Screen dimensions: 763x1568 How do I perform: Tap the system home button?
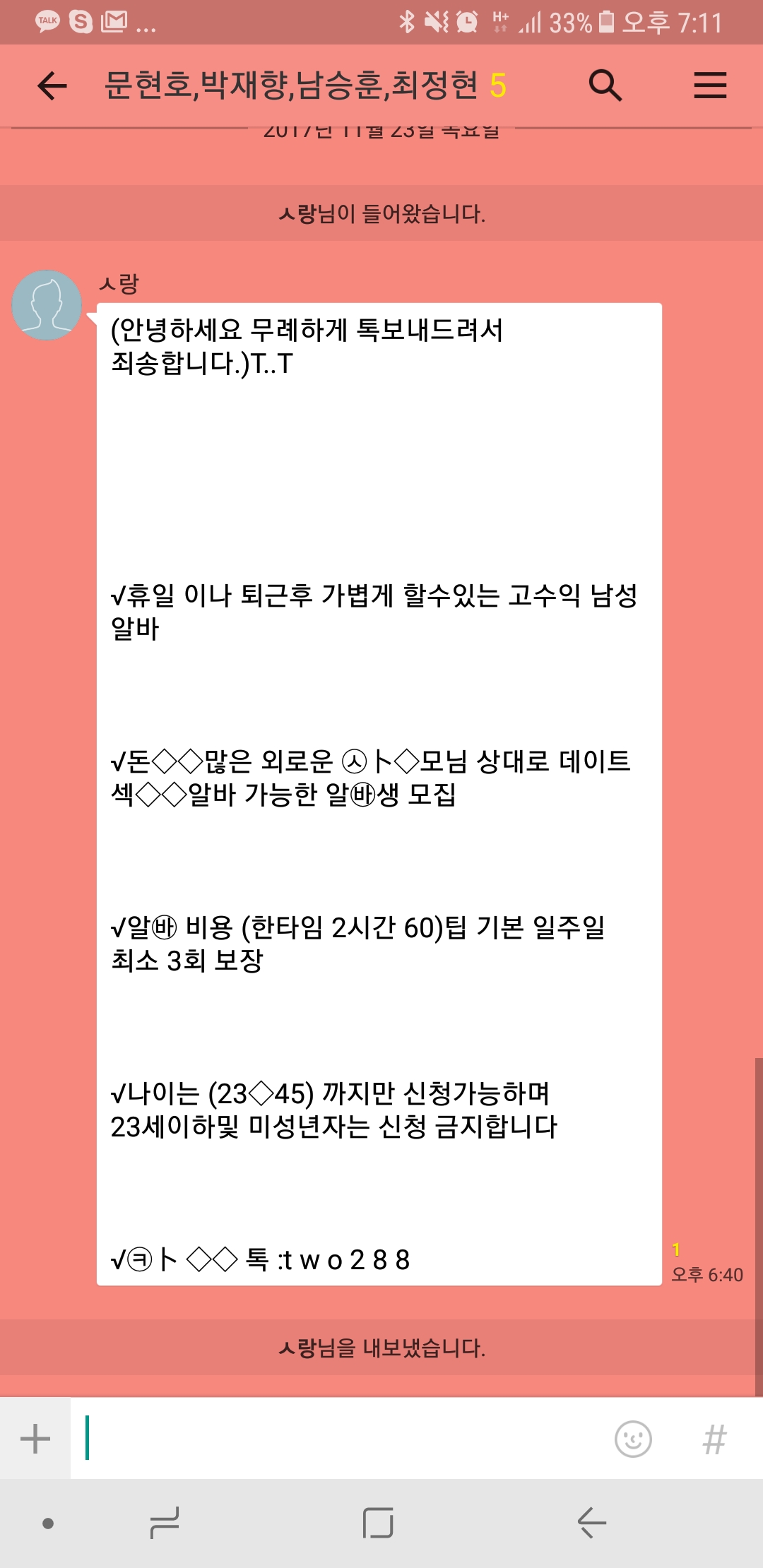378,1523
